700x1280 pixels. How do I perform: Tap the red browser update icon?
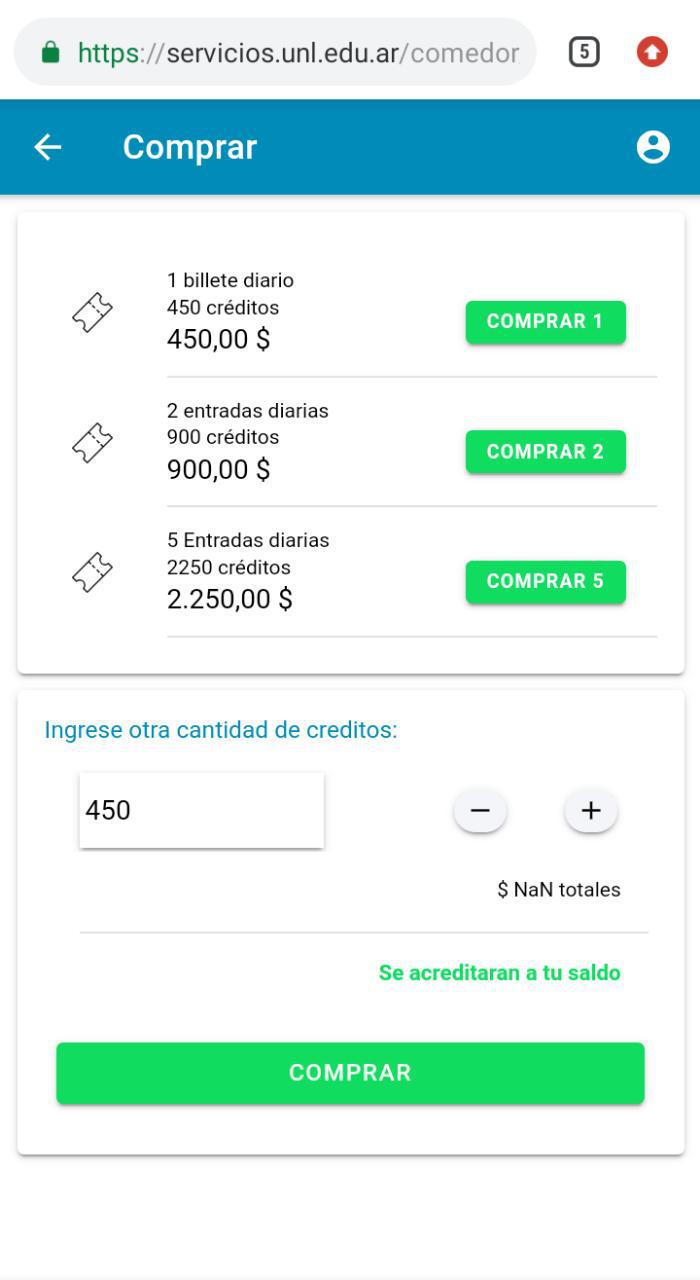coord(652,52)
